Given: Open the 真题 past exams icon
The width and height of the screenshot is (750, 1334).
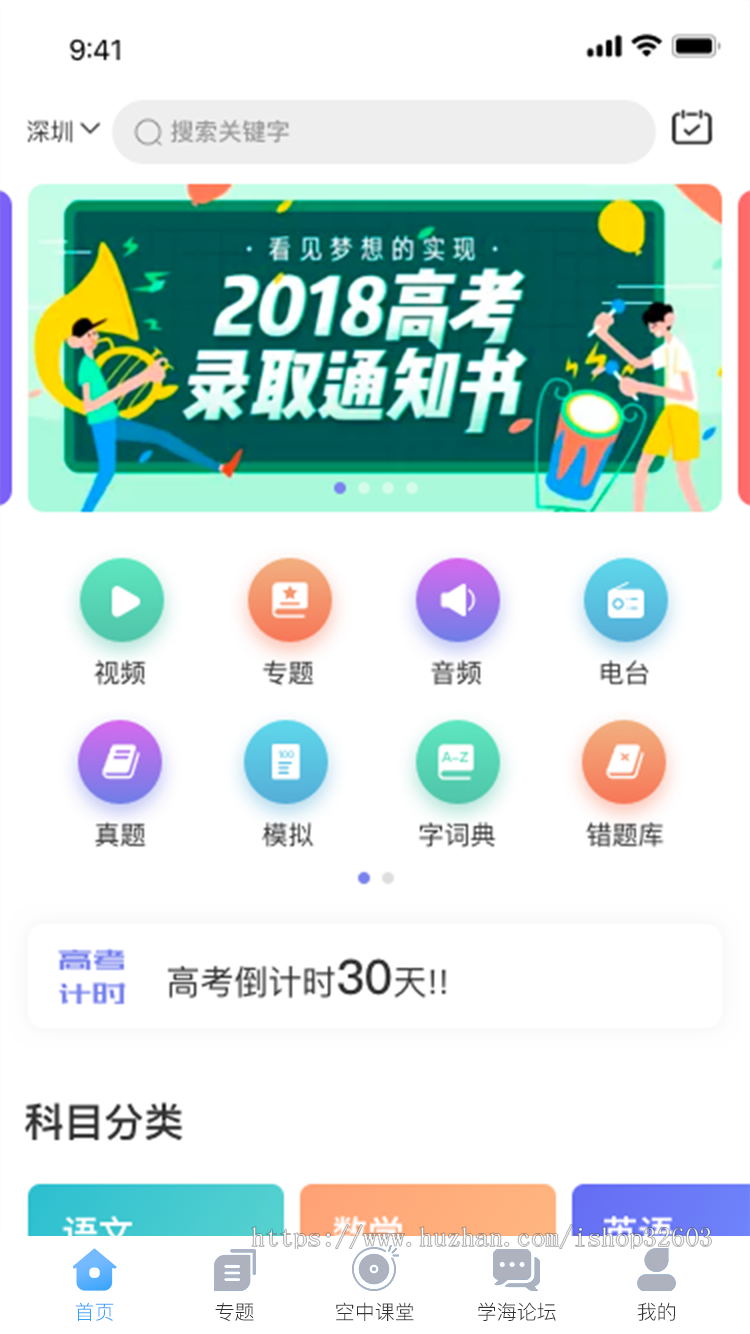Looking at the screenshot, I should point(121,761).
